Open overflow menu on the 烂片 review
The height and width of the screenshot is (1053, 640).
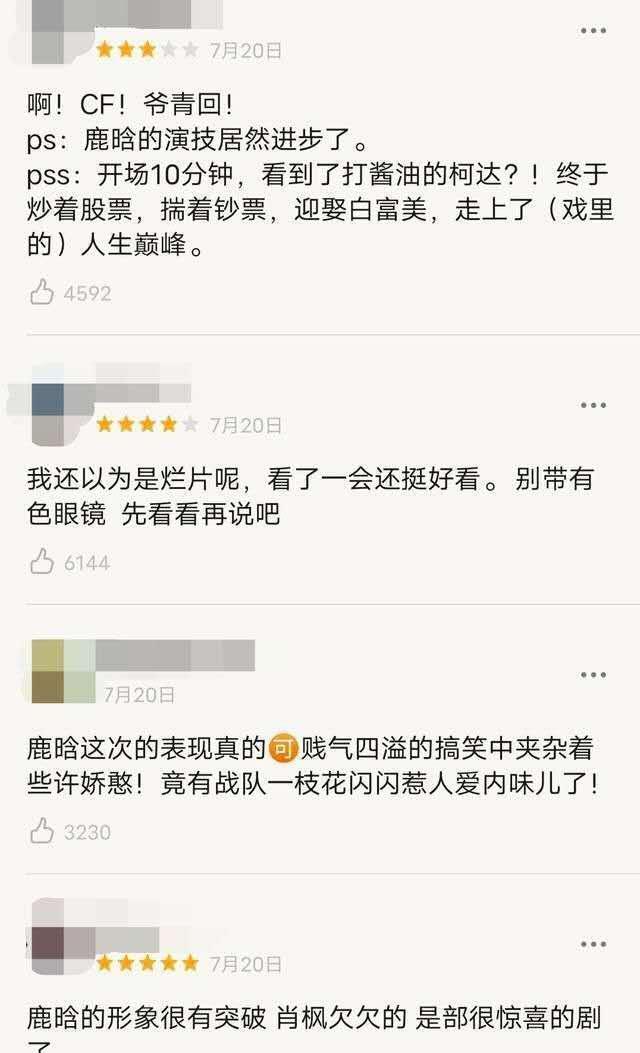pos(593,405)
